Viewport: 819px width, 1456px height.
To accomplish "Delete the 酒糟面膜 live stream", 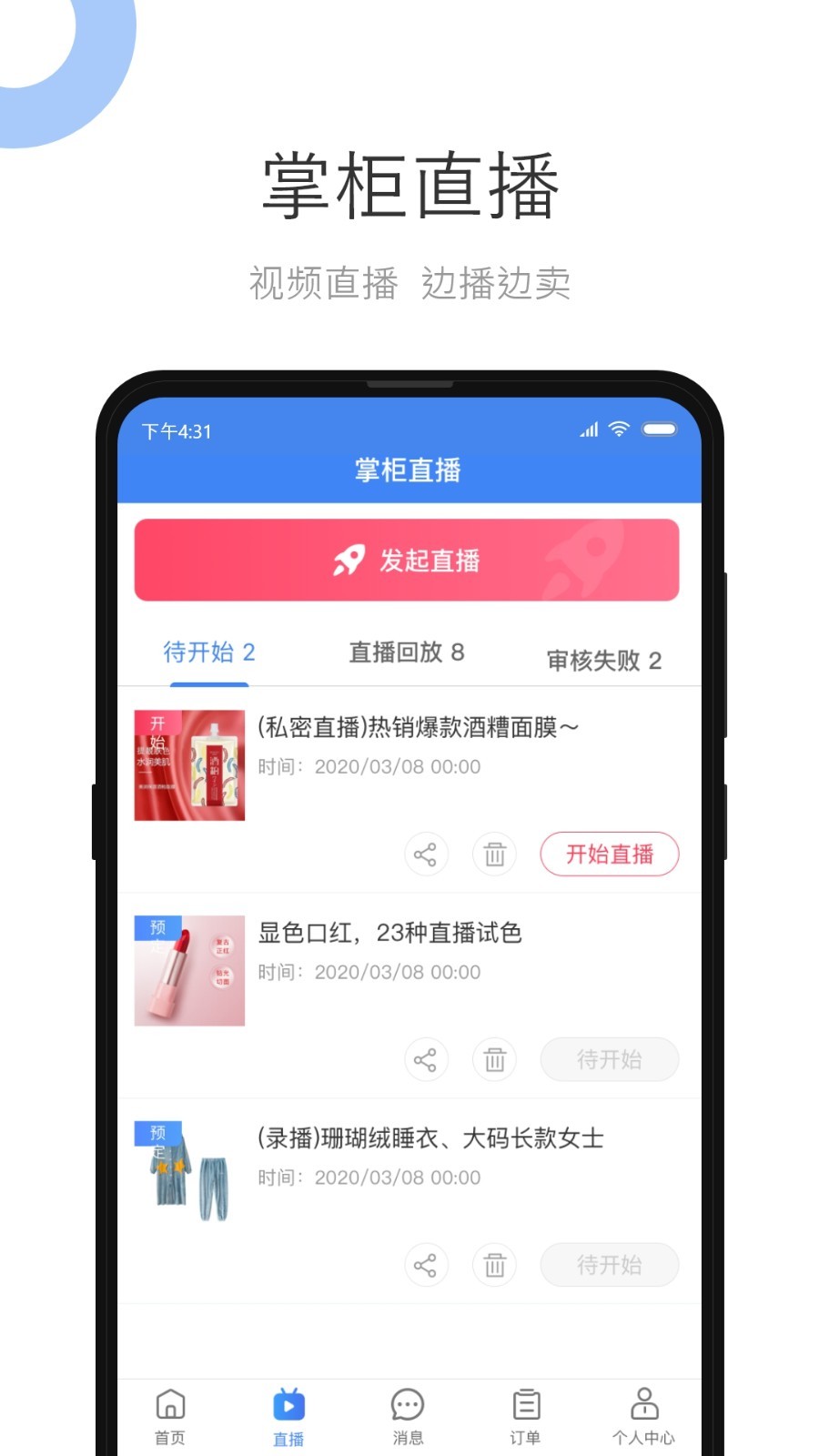I will pyautogui.click(x=494, y=854).
